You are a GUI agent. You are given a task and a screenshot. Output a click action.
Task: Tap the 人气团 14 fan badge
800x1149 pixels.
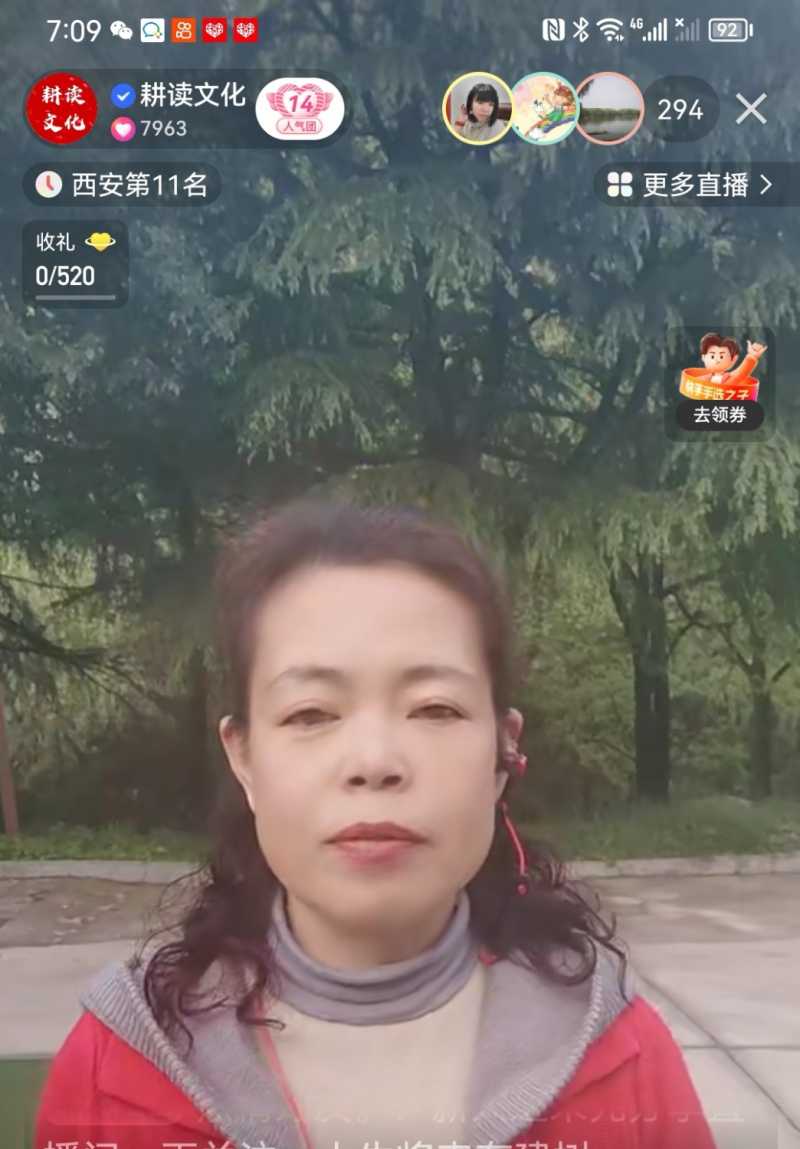(300, 108)
